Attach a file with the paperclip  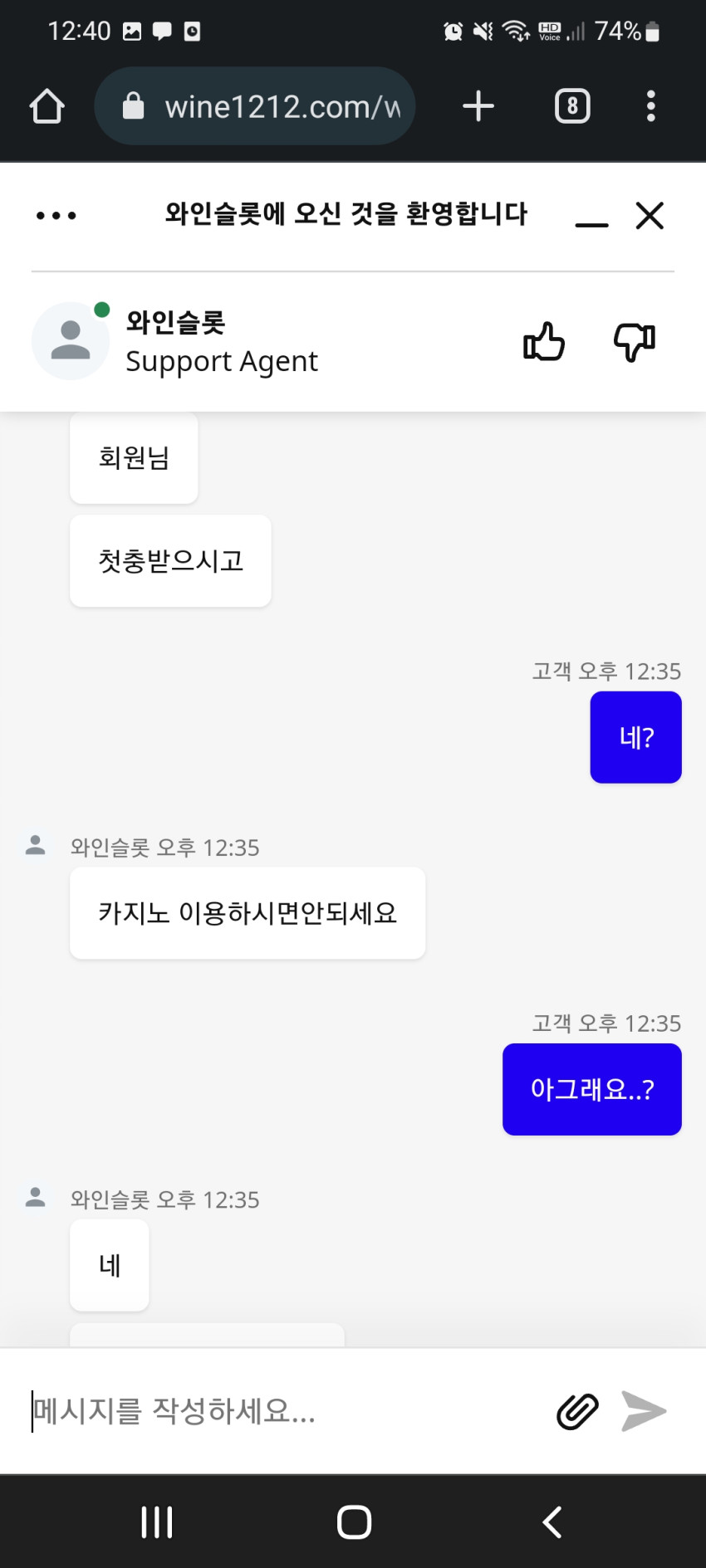[x=577, y=1411]
